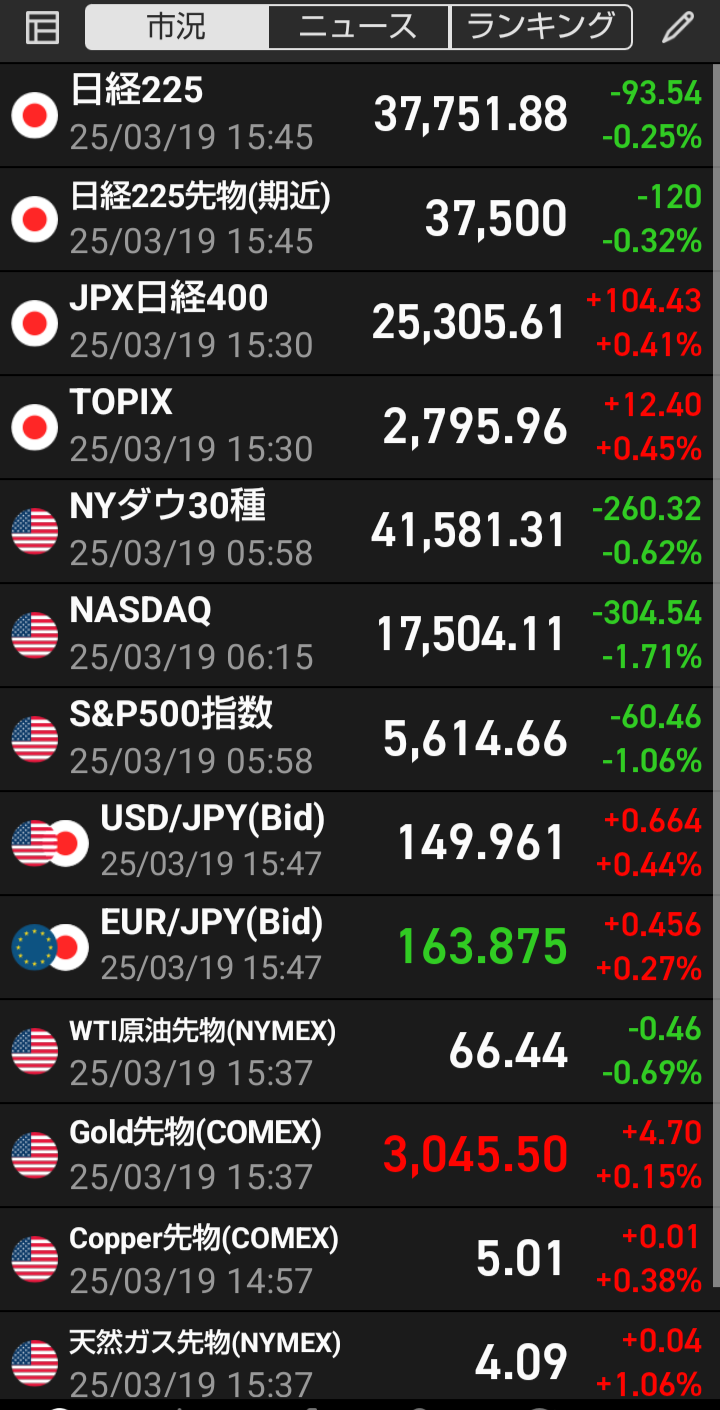
Task: View the USD/JPY(Bid) rate
Action: coord(357,843)
